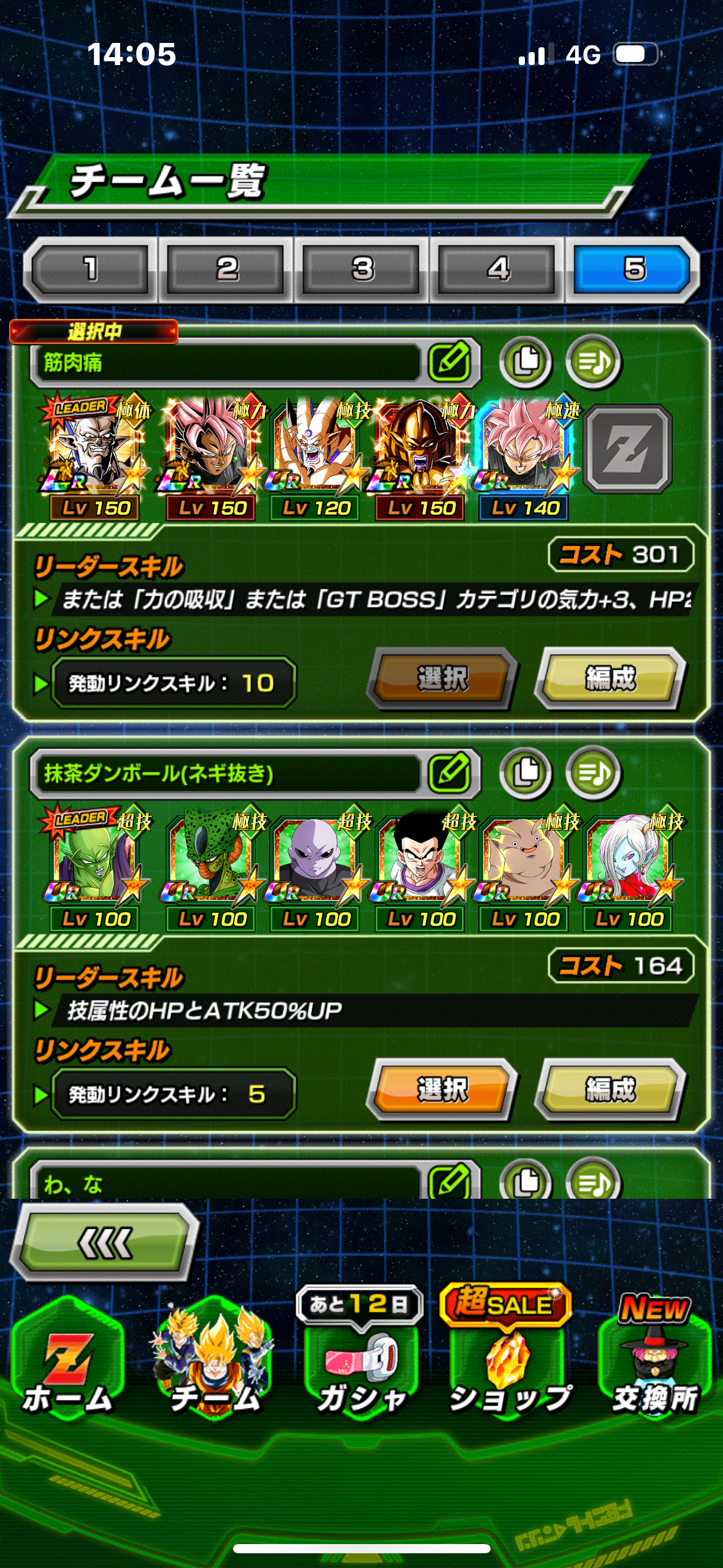Open 編成 for the 抹茶ダンボール(ネギ抜き) team
Screen dimensions: 723x1568
click(x=610, y=1090)
